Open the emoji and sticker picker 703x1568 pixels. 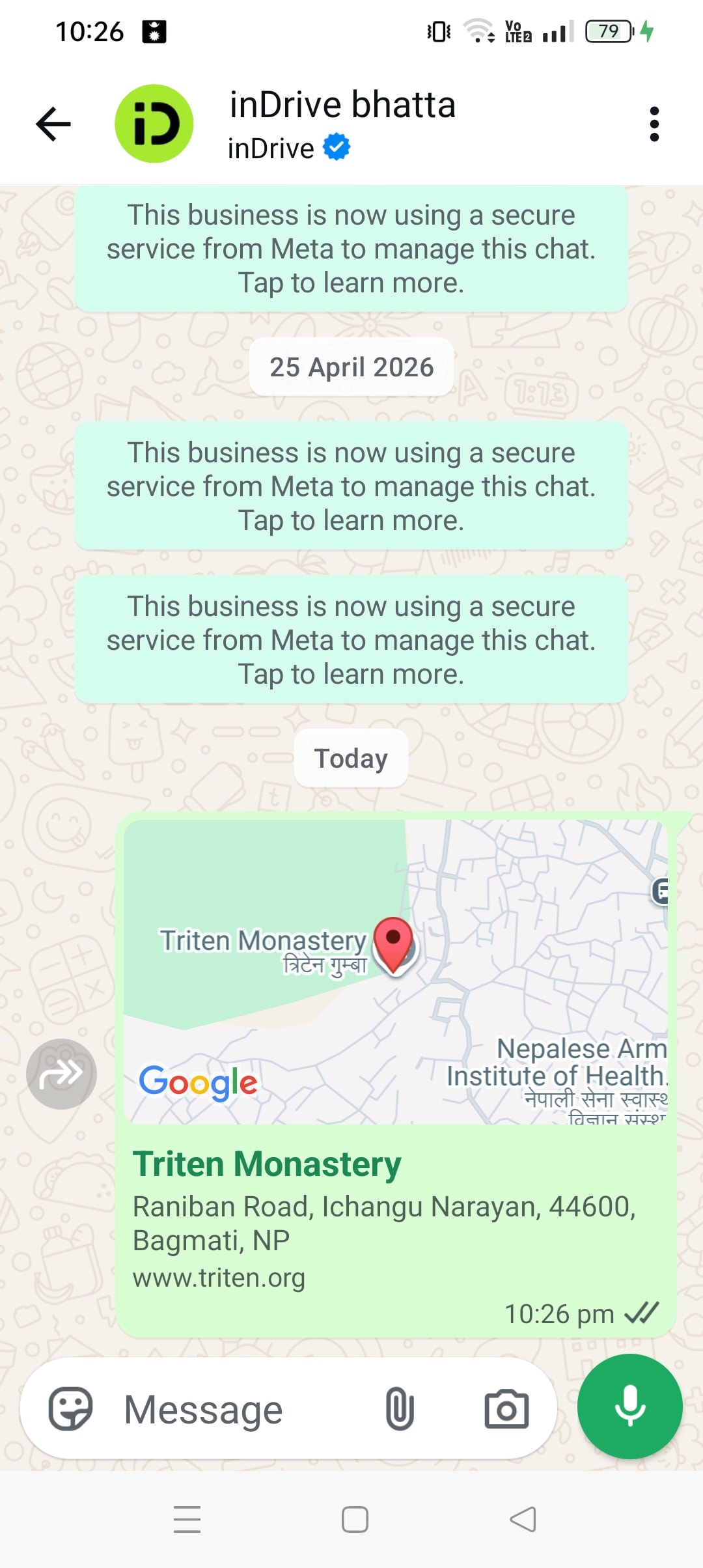tap(70, 1408)
